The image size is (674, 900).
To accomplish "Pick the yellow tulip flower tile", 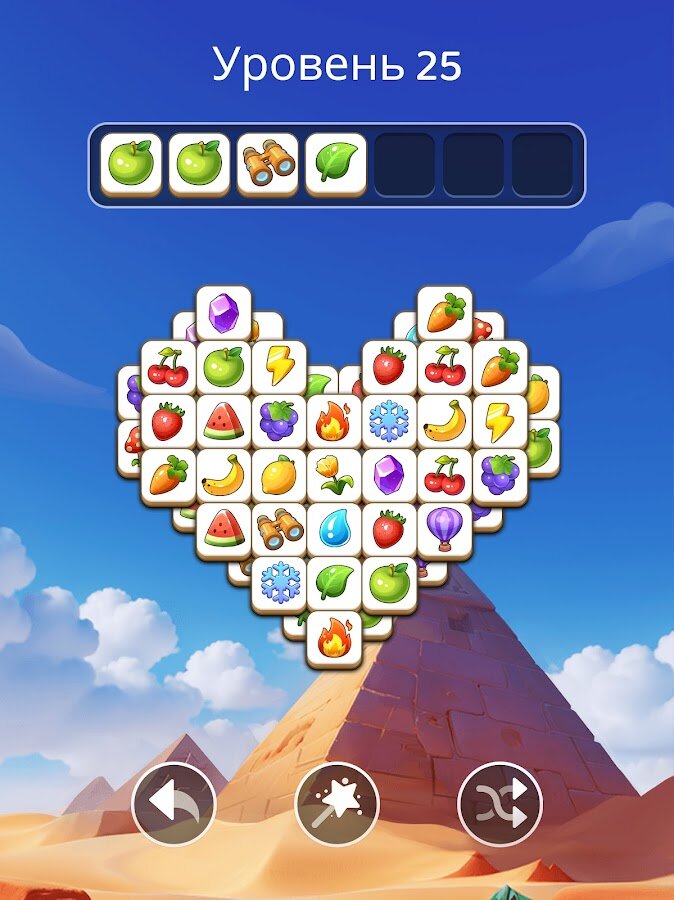I will pos(333,474).
